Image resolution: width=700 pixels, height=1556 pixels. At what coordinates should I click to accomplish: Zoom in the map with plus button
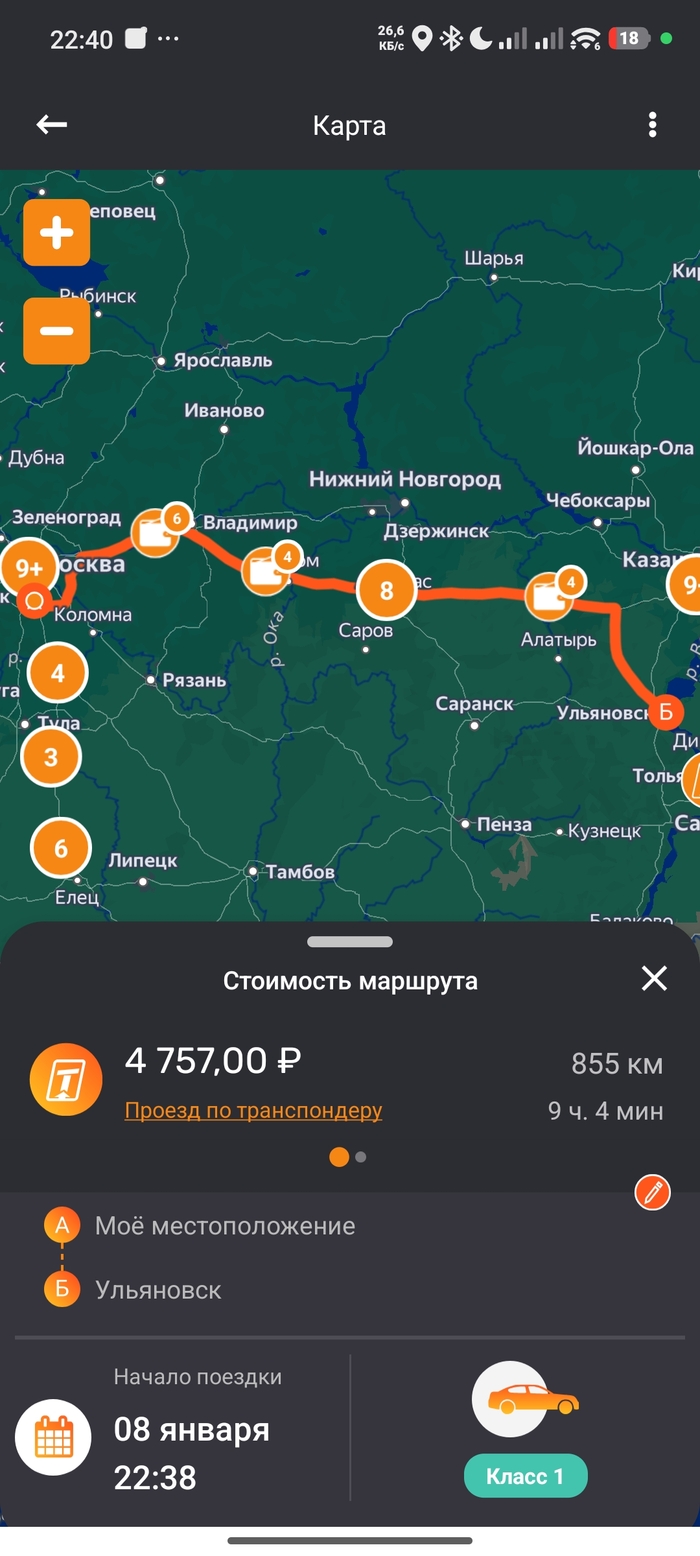coord(56,233)
